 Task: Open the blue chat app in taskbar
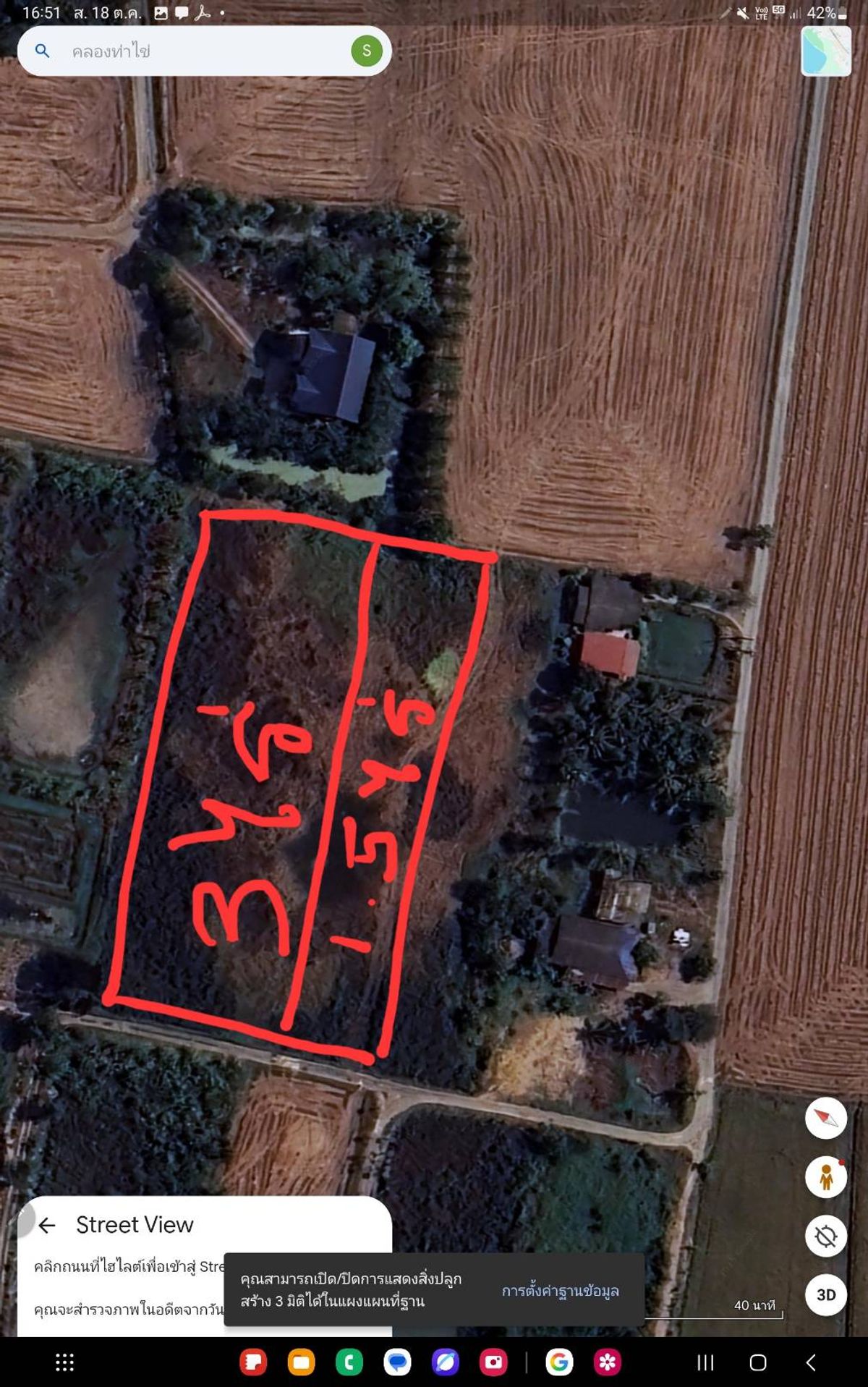coord(397,1362)
